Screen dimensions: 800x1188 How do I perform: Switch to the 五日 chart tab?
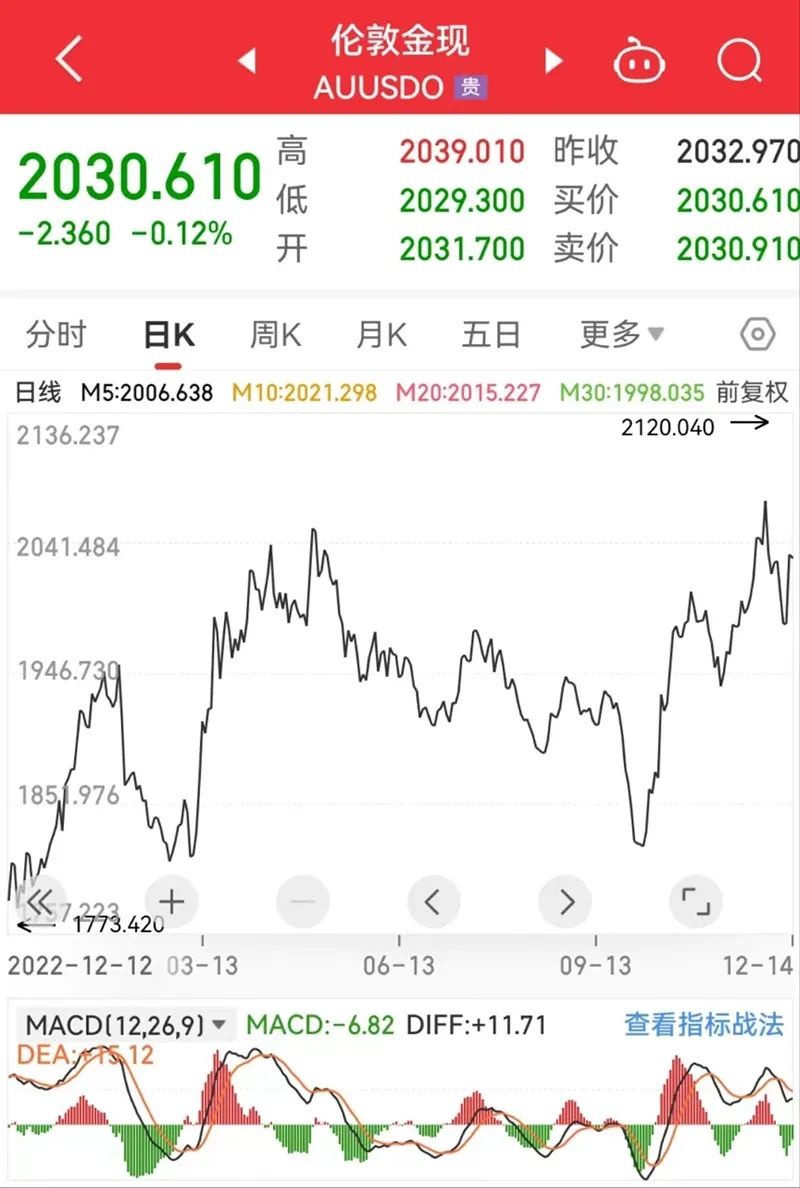pos(491,335)
